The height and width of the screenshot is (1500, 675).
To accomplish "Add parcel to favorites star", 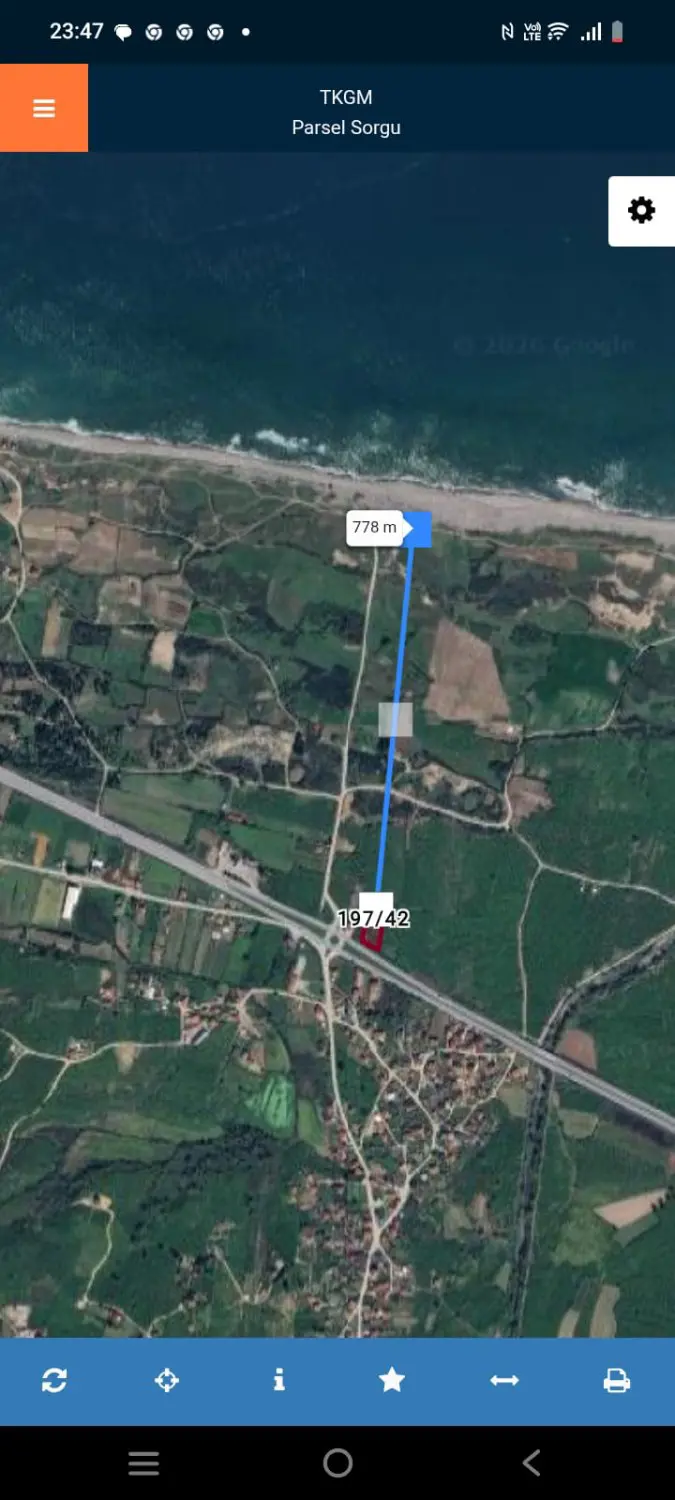I will click(392, 1381).
